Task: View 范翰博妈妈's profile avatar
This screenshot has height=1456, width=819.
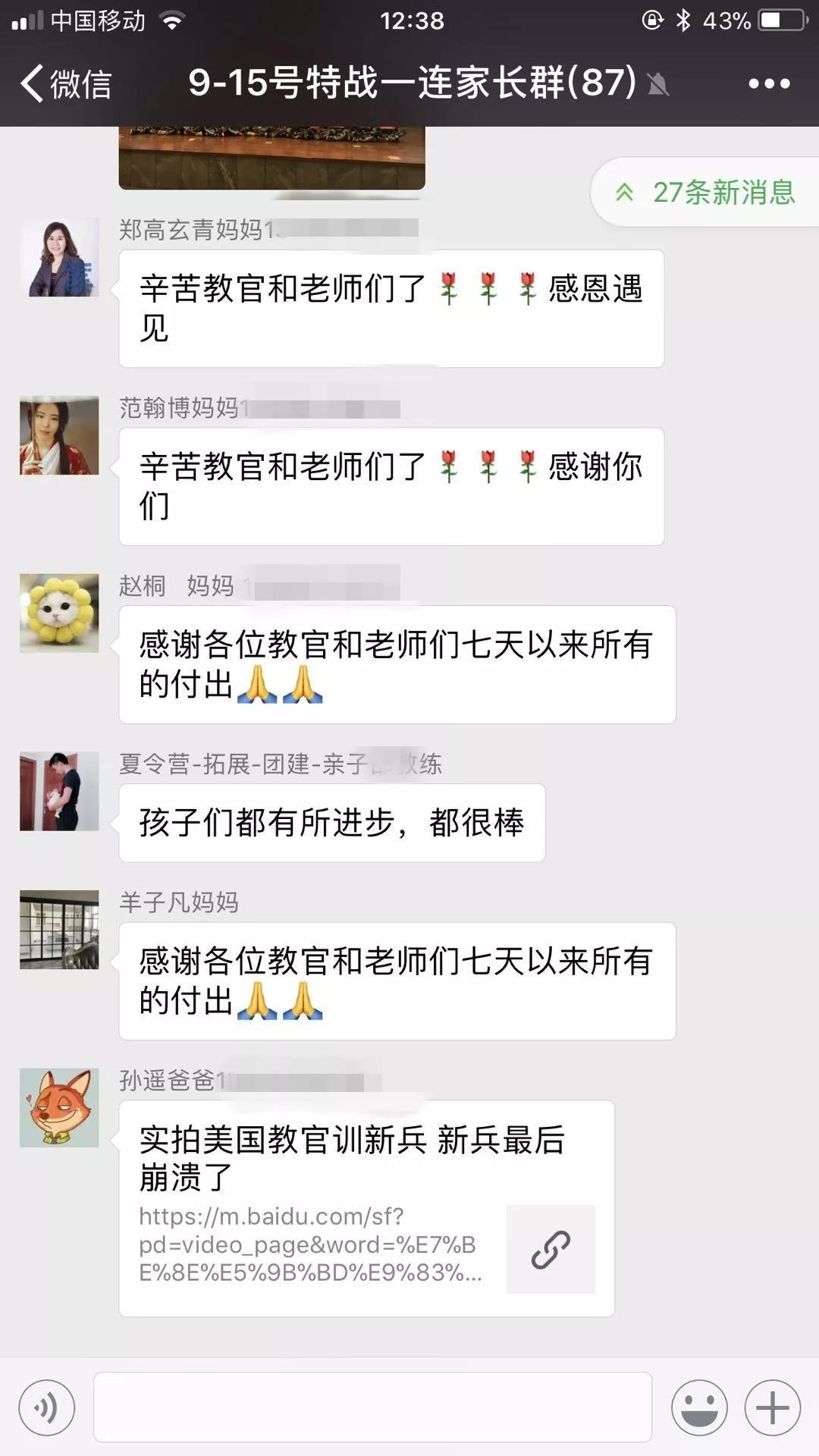Action: (x=59, y=435)
